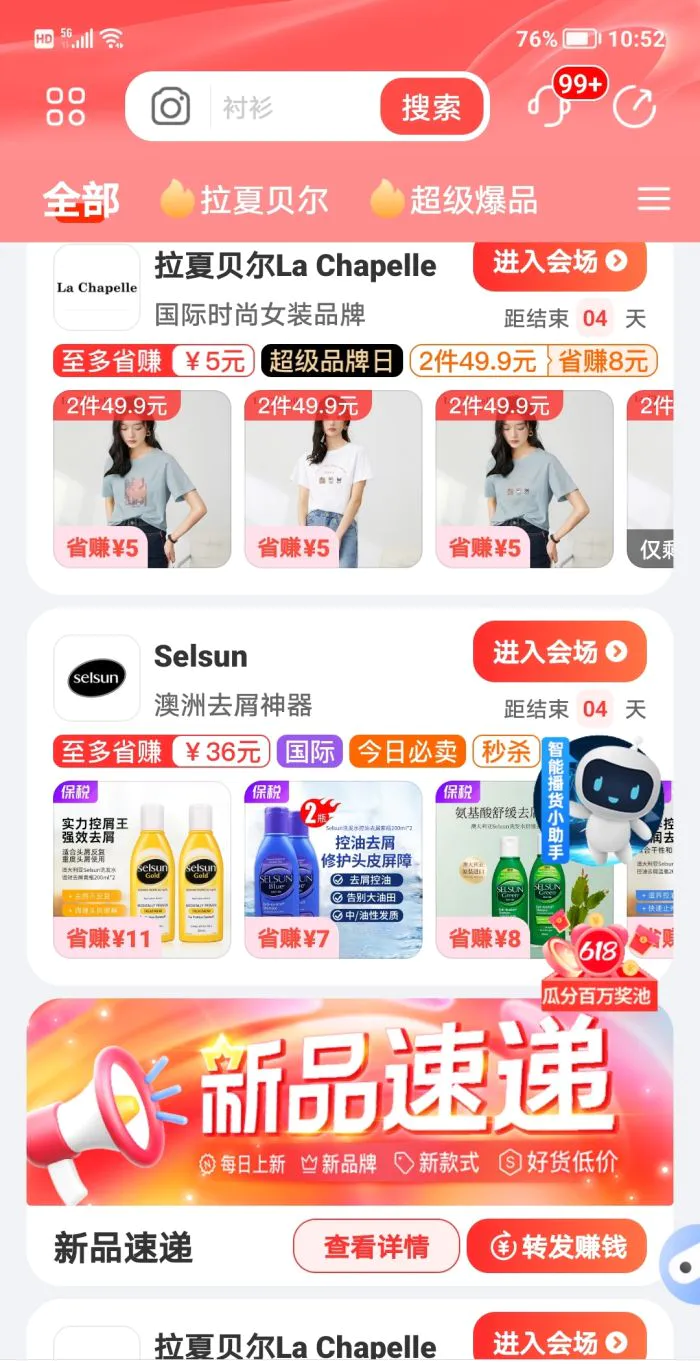The height and width of the screenshot is (1367, 700).
Task: Open the category grid icon
Action: 66,106
